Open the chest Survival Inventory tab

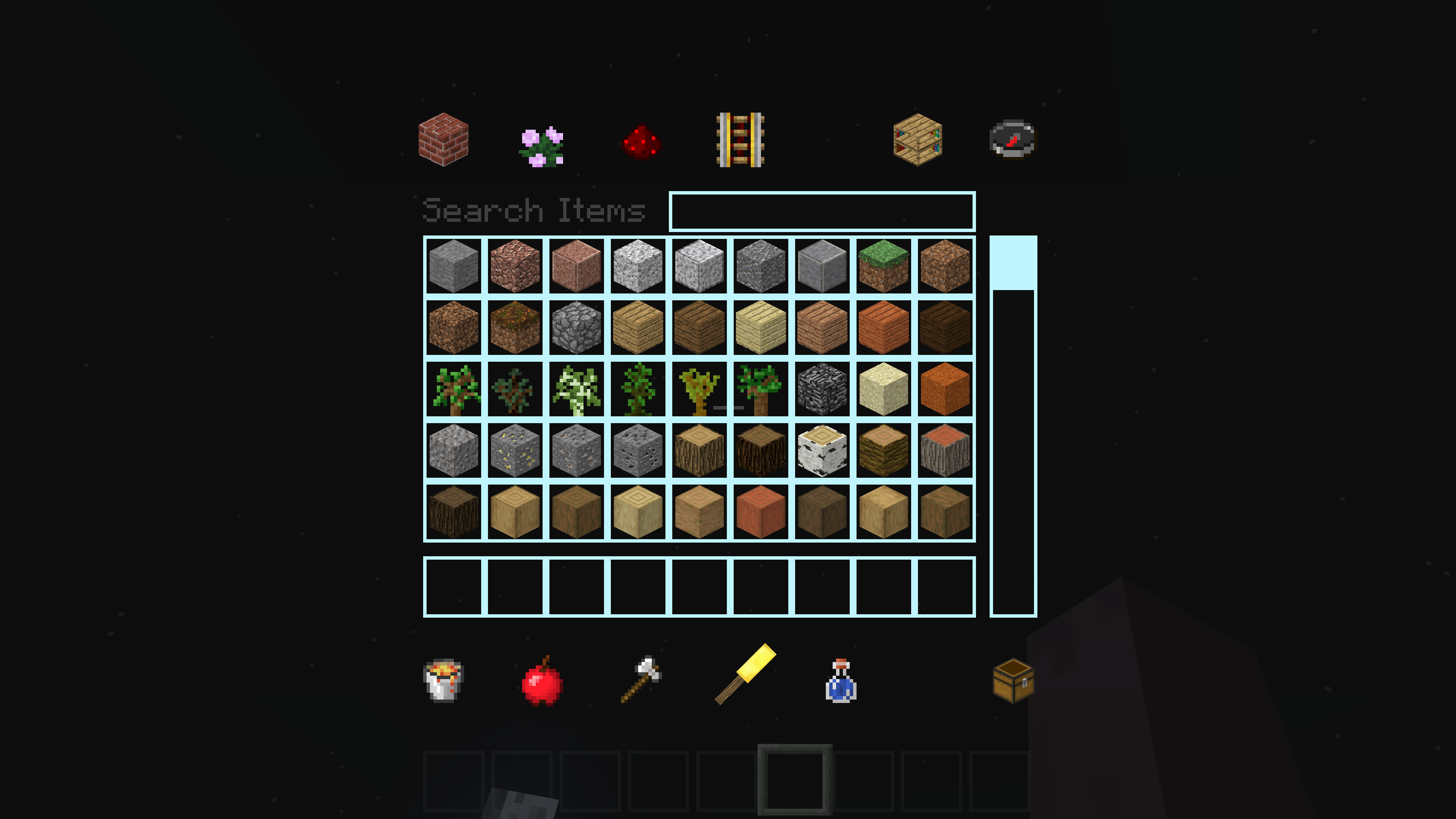point(1013,681)
